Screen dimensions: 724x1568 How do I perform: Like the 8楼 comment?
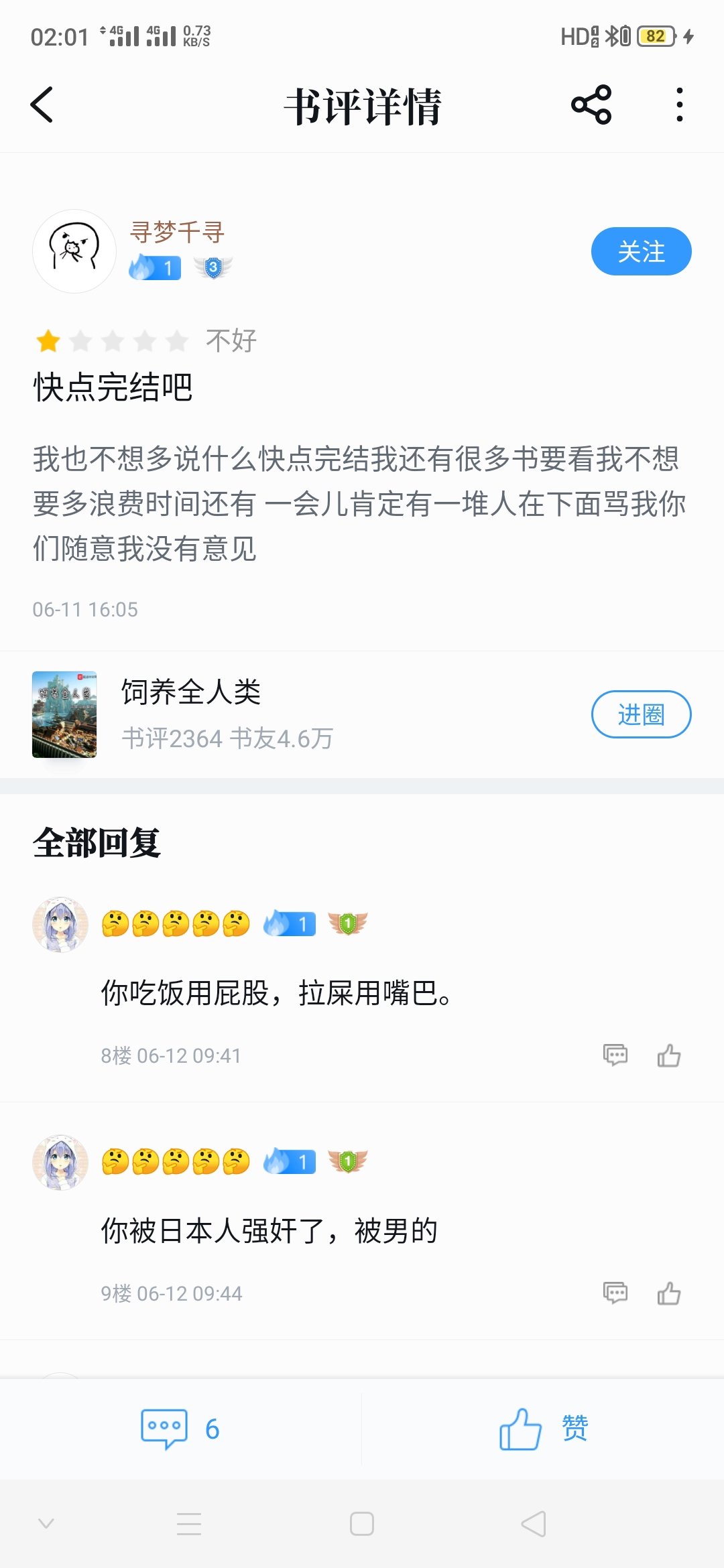pyautogui.click(x=668, y=1055)
